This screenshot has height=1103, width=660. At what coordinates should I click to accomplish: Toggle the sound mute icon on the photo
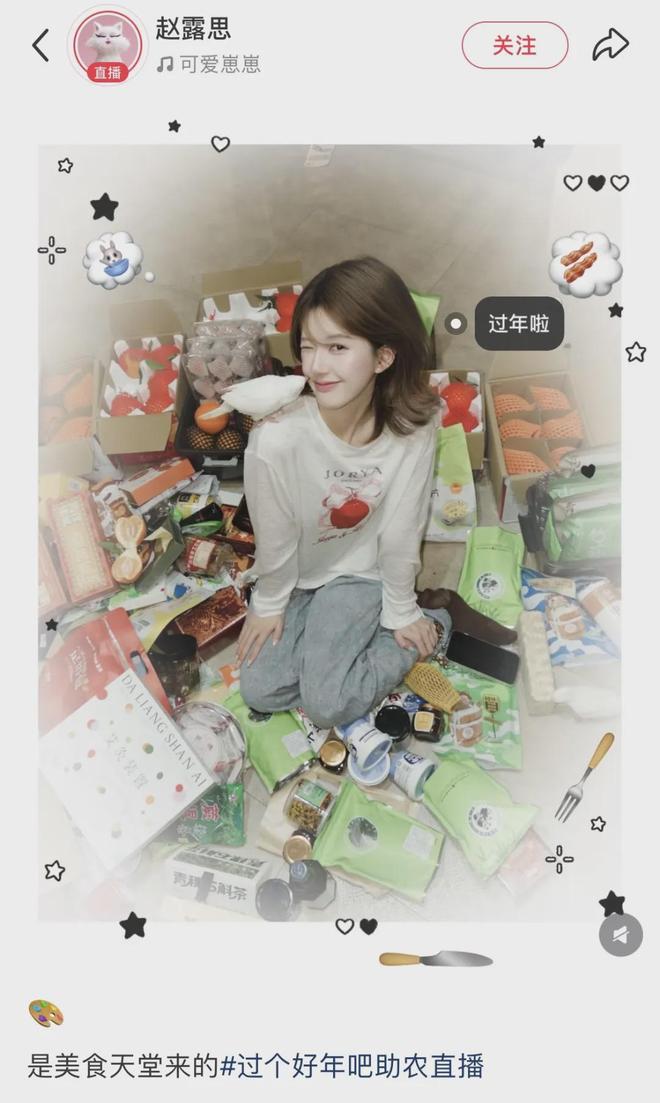pyautogui.click(x=621, y=935)
